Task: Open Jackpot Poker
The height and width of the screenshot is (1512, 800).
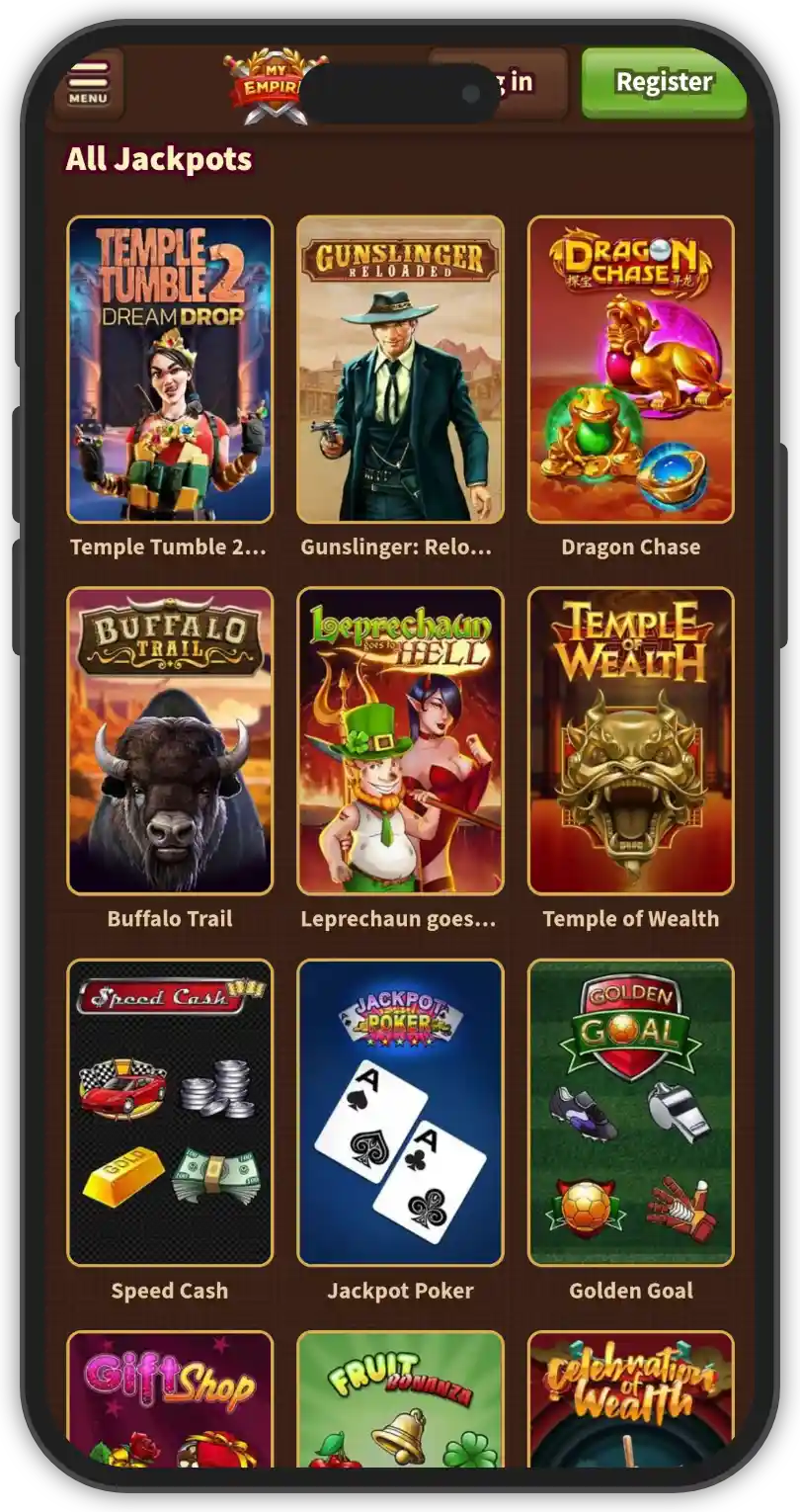Action: coord(400,1113)
